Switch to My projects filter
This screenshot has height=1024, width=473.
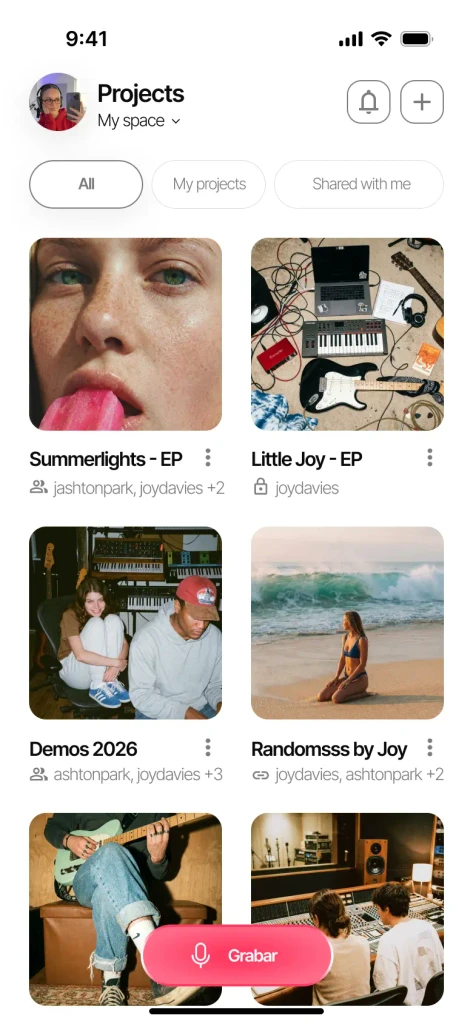point(209,184)
